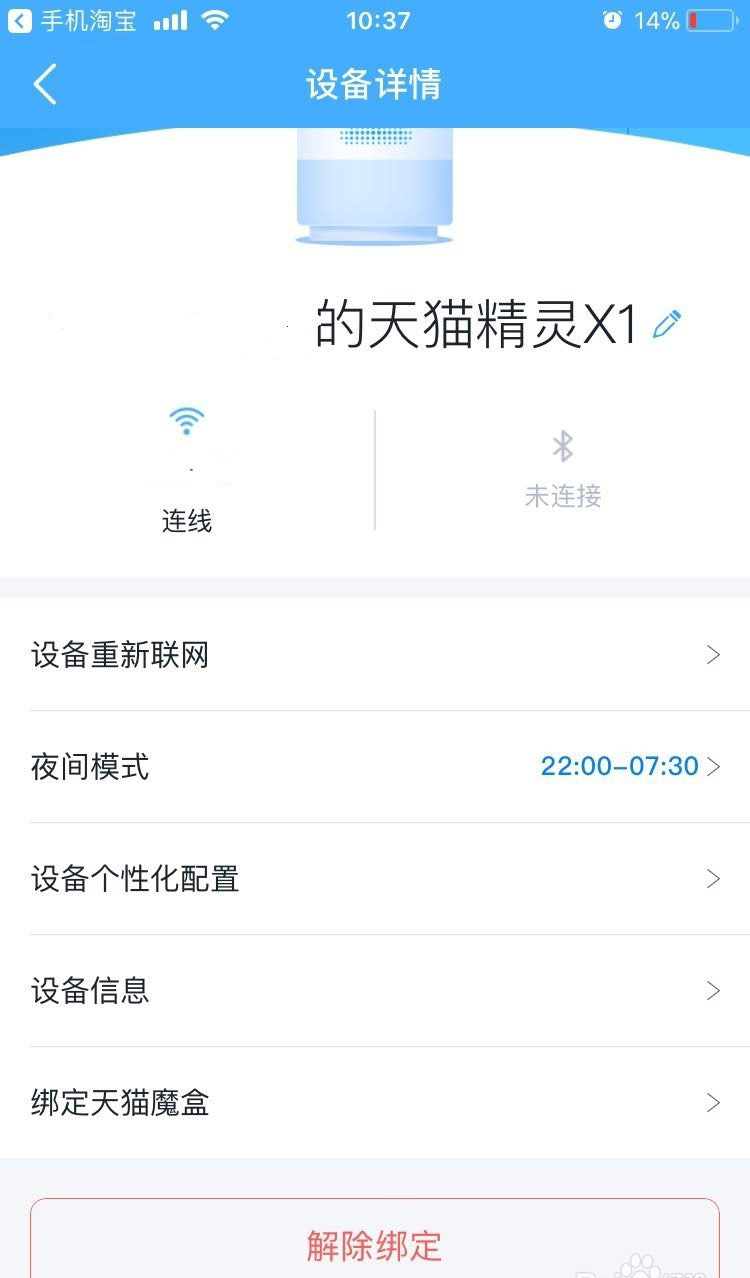Open 设备个性化配置 via its arrow

click(714, 879)
